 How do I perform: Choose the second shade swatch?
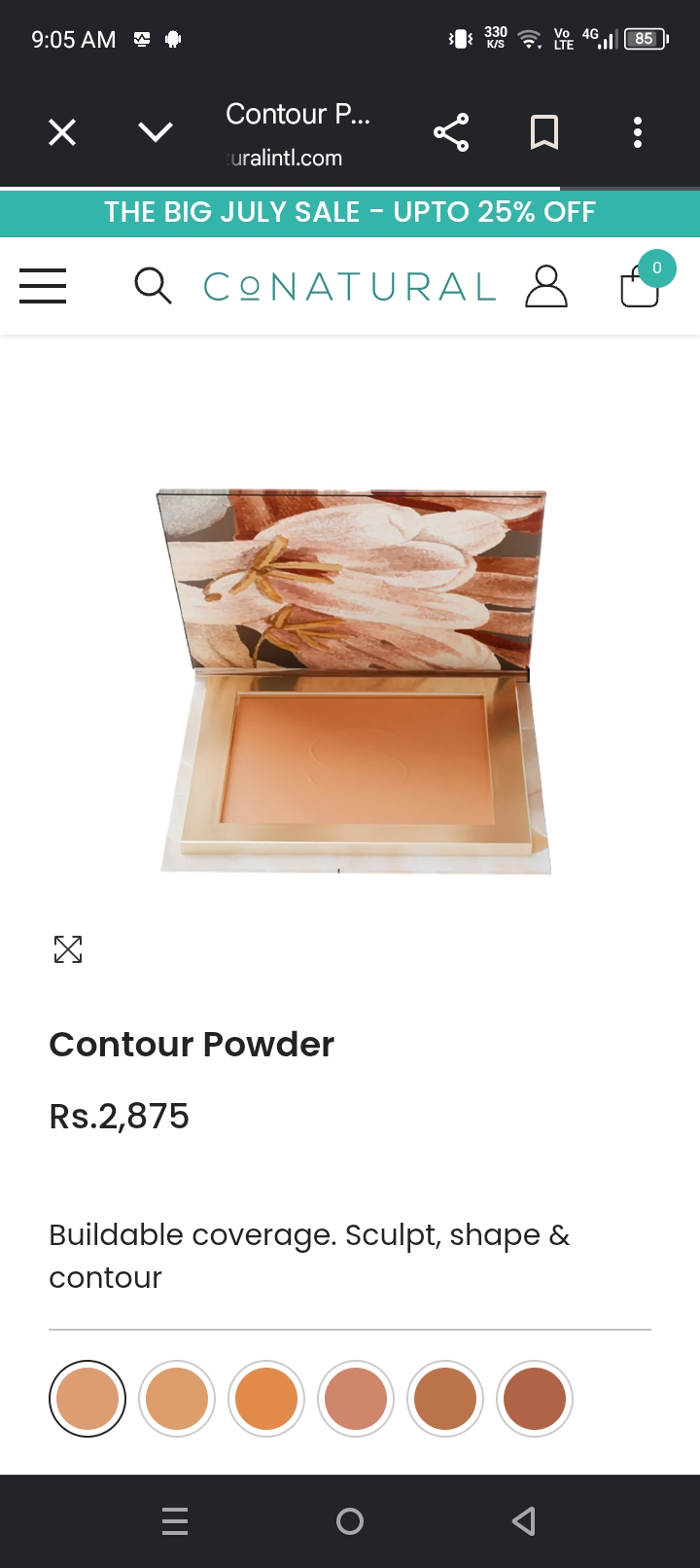tap(177, 1399)
